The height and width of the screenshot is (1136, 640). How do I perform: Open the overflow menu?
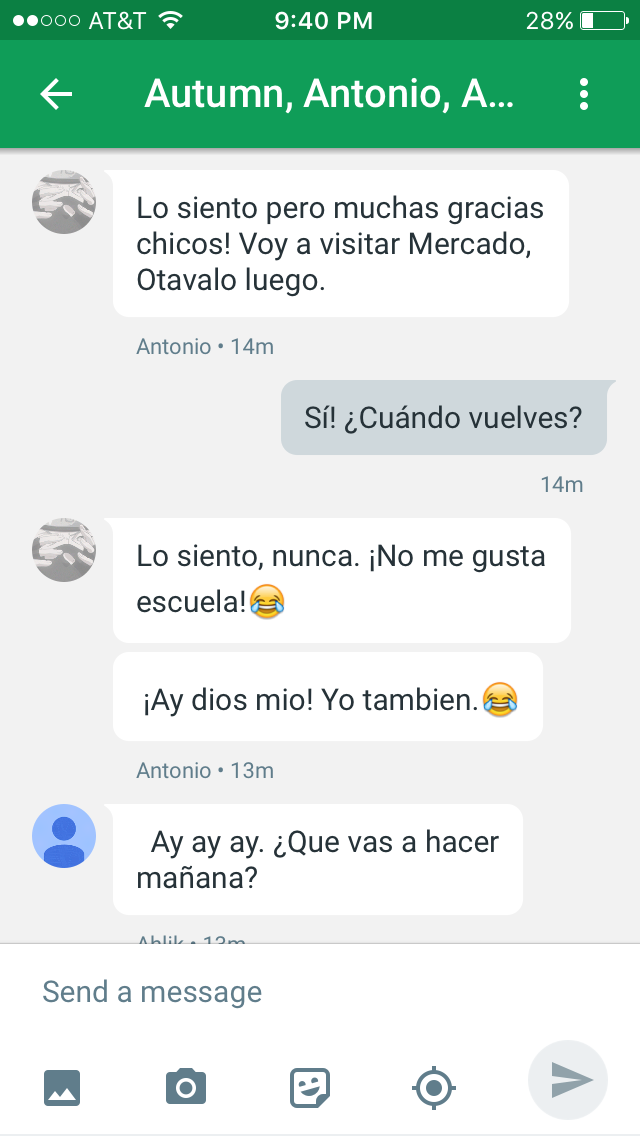(x=584, y=94)
